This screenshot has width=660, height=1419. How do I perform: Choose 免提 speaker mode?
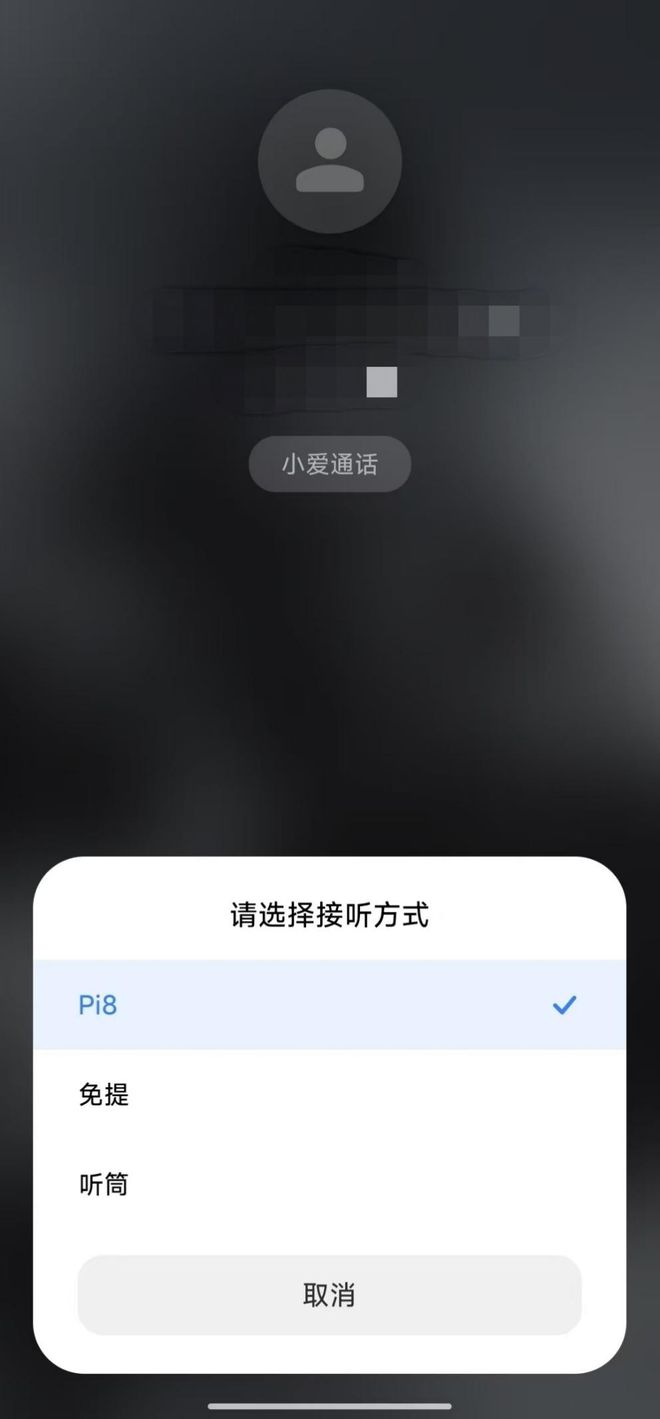[x=329, y=1095]
